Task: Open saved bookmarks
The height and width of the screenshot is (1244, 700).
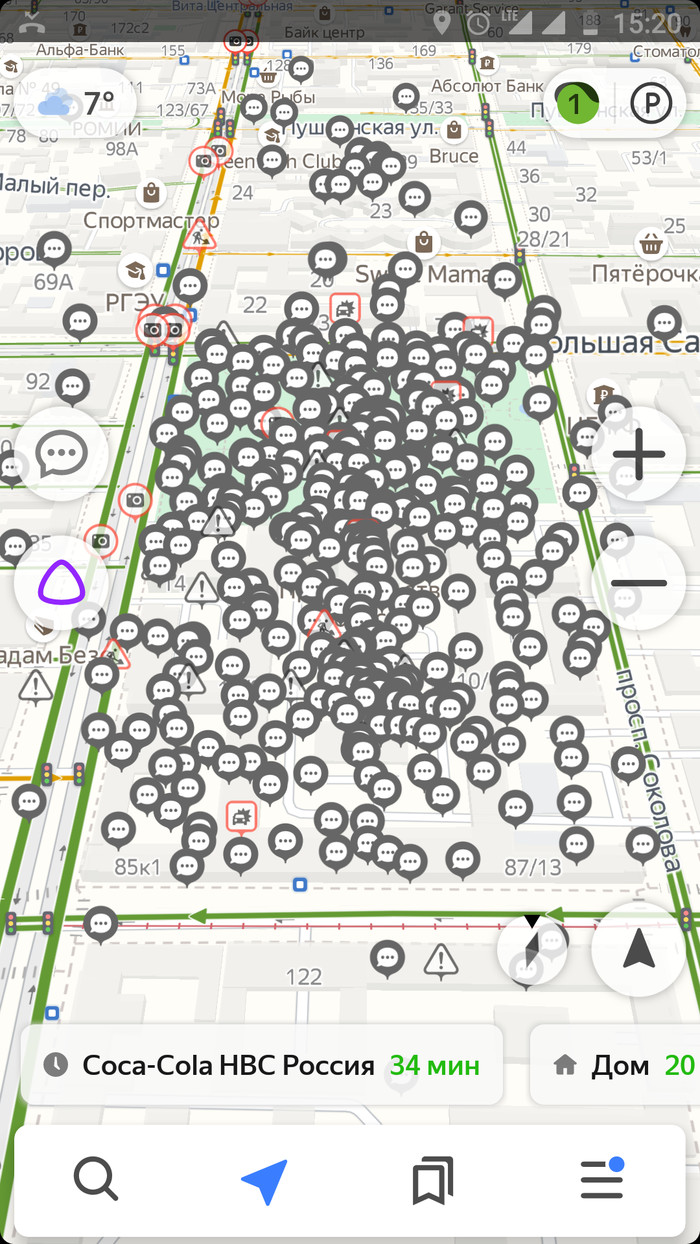Action: pos(433,1181)
